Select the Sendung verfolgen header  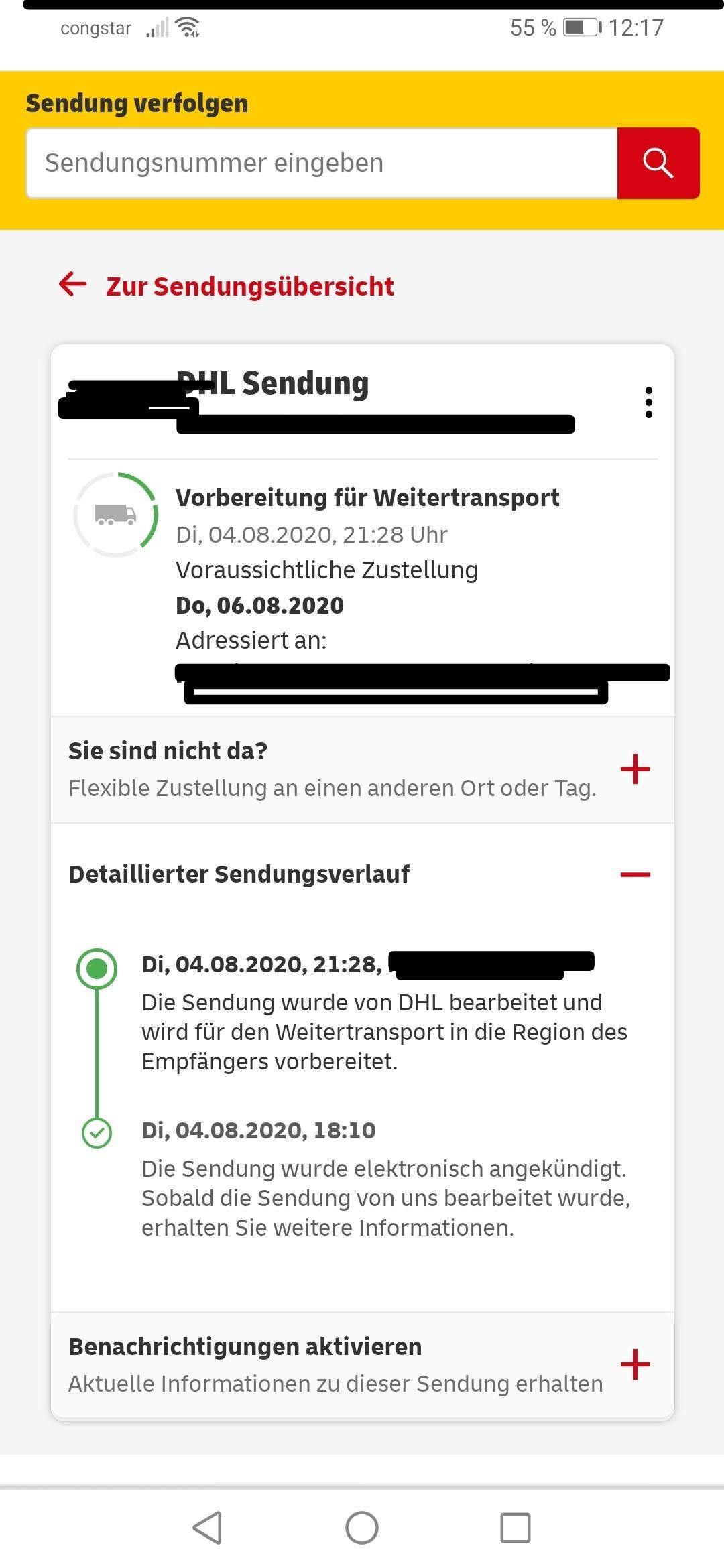click(x=136, y=103)
